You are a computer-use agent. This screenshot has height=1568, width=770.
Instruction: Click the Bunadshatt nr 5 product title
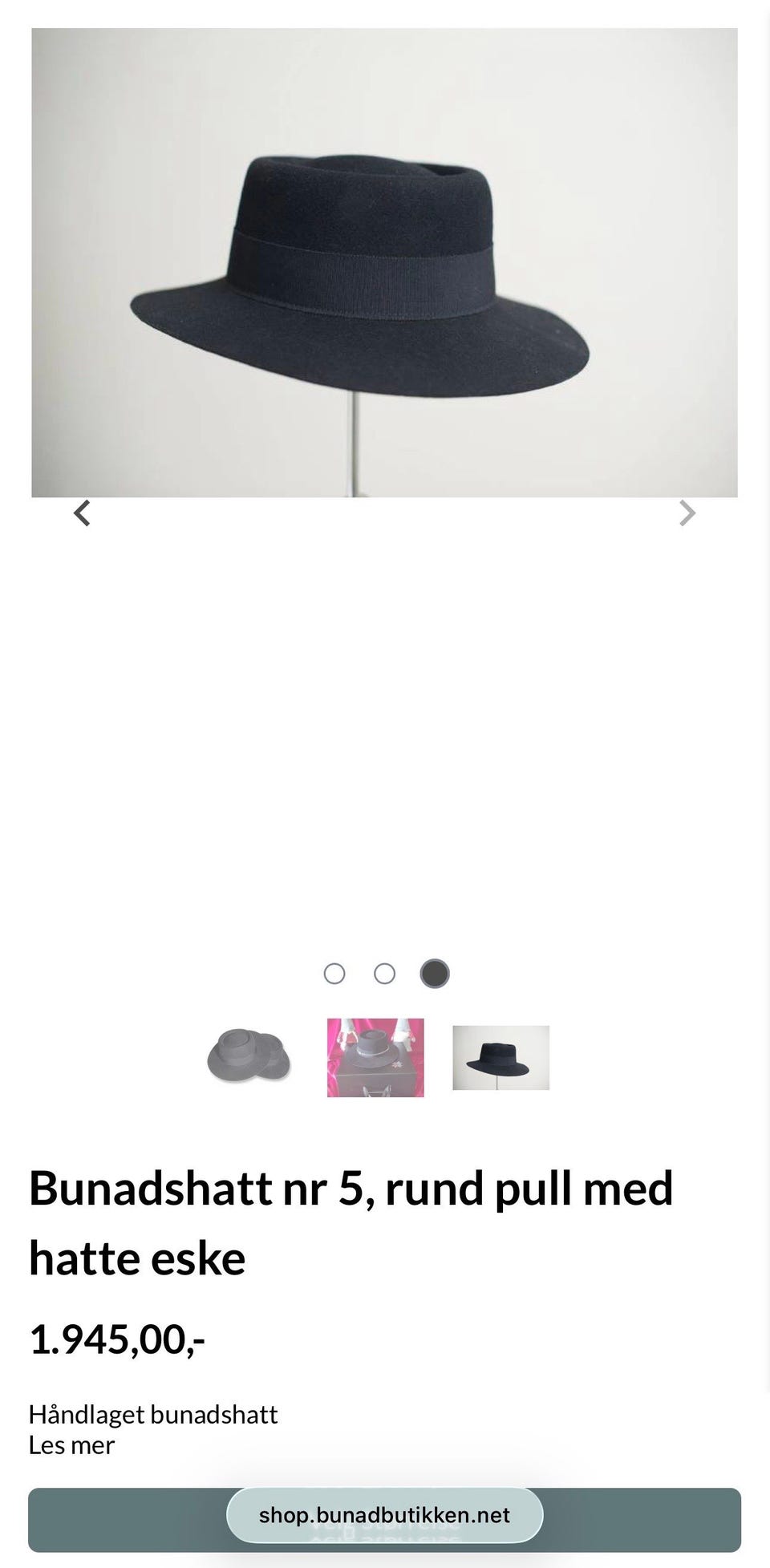click(x=351, y=1189)
